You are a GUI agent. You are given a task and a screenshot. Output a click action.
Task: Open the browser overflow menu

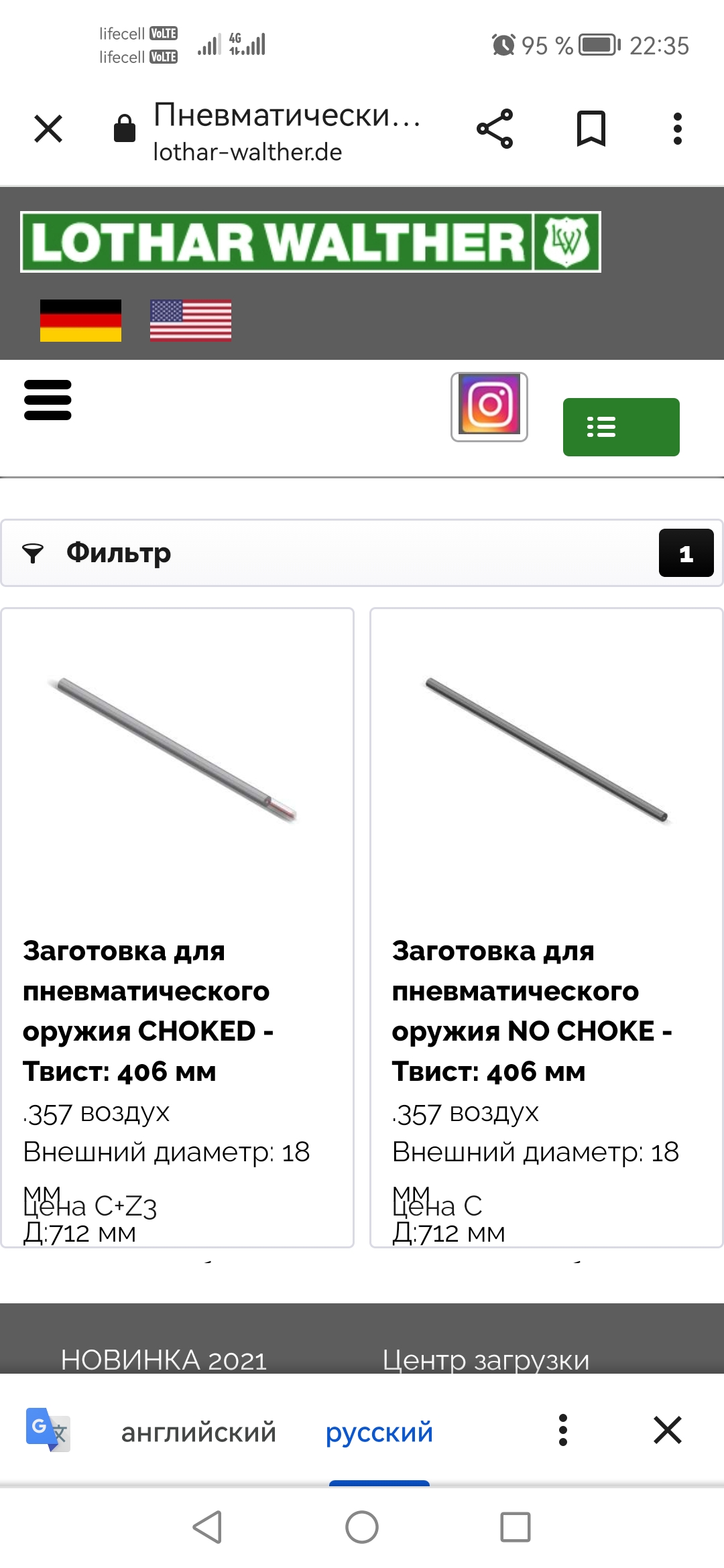pyautogui.click(x=678, y=129)
